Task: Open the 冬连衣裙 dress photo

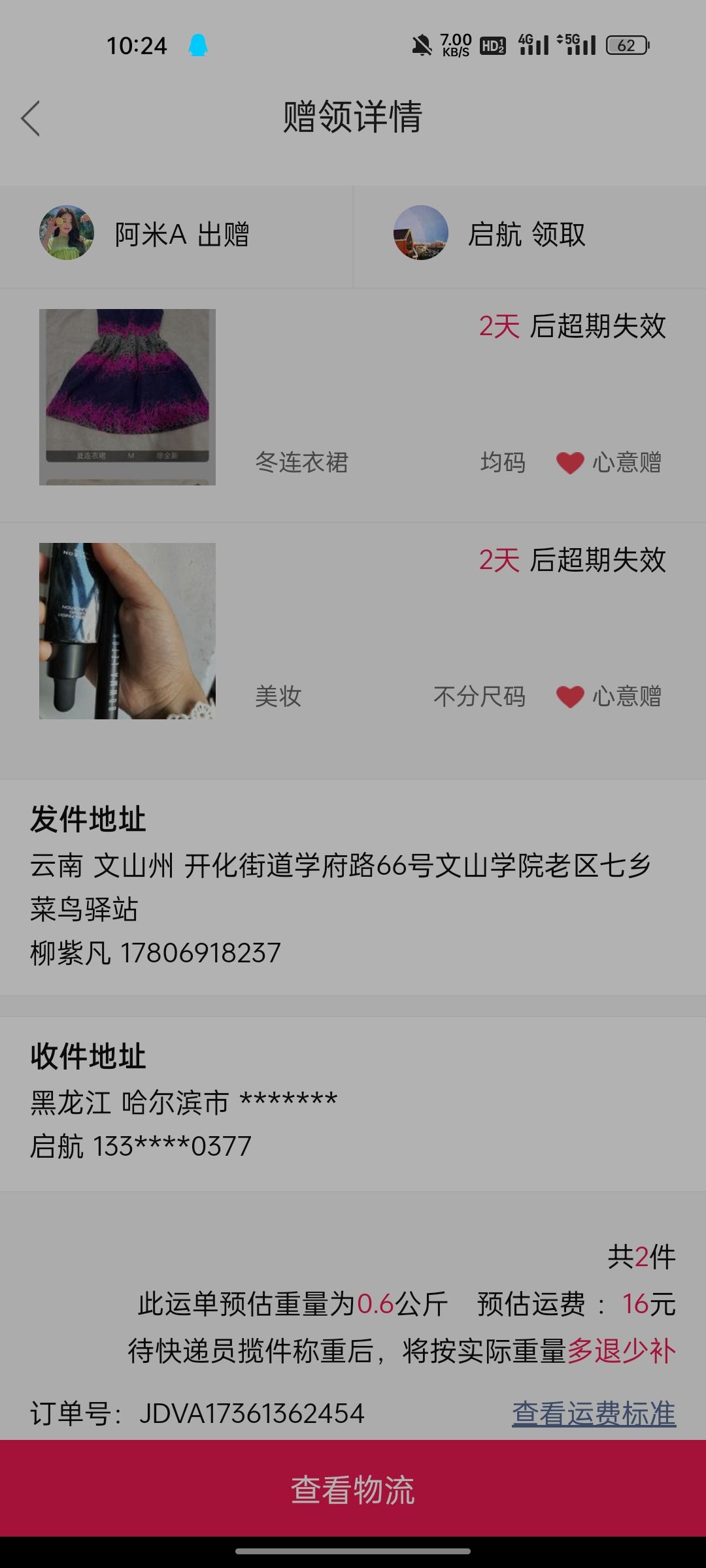Action: (127, 397)
